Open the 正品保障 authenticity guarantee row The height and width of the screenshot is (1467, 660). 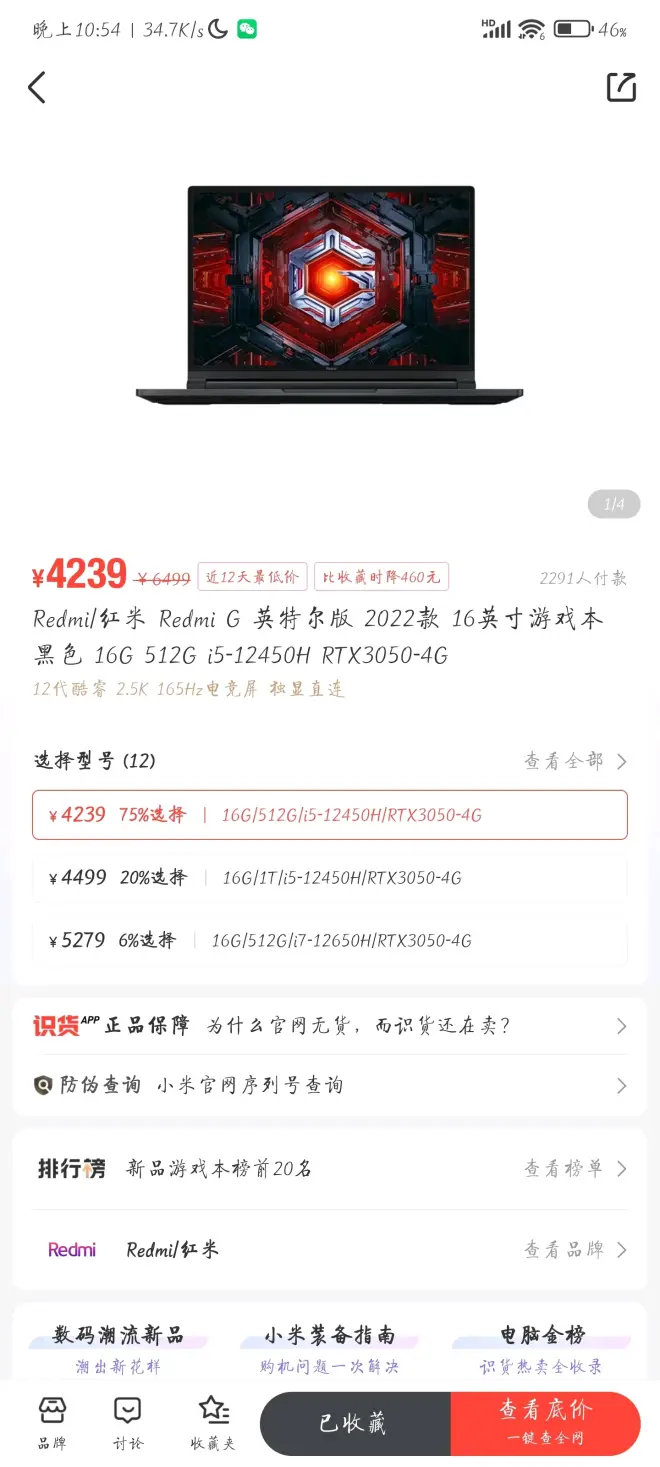(330, 1026)
